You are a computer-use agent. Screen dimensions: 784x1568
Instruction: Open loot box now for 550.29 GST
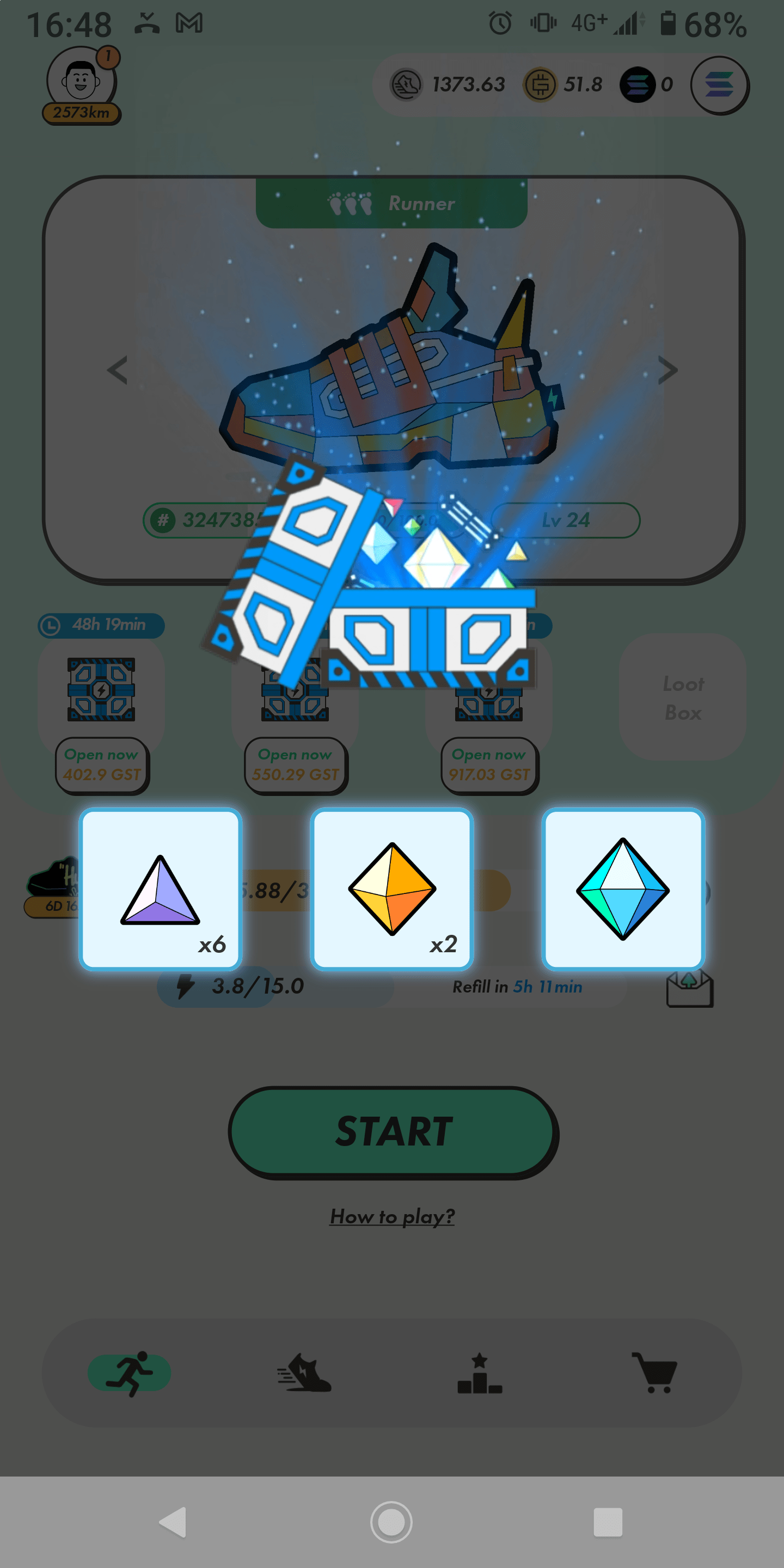(x=295, y=764)
